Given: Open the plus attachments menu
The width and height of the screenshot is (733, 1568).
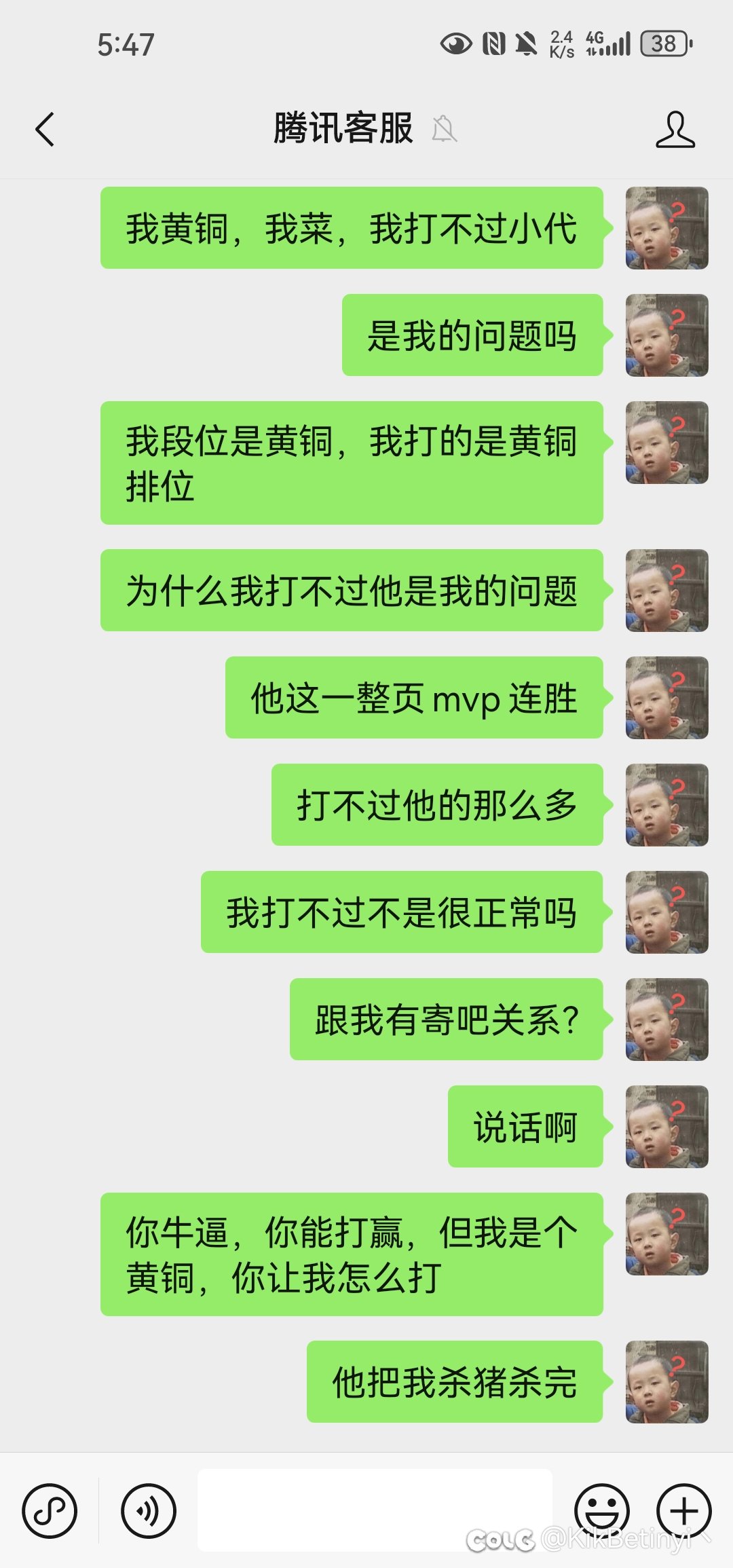Looking at the screenshot, I should tap(683, 1511).
